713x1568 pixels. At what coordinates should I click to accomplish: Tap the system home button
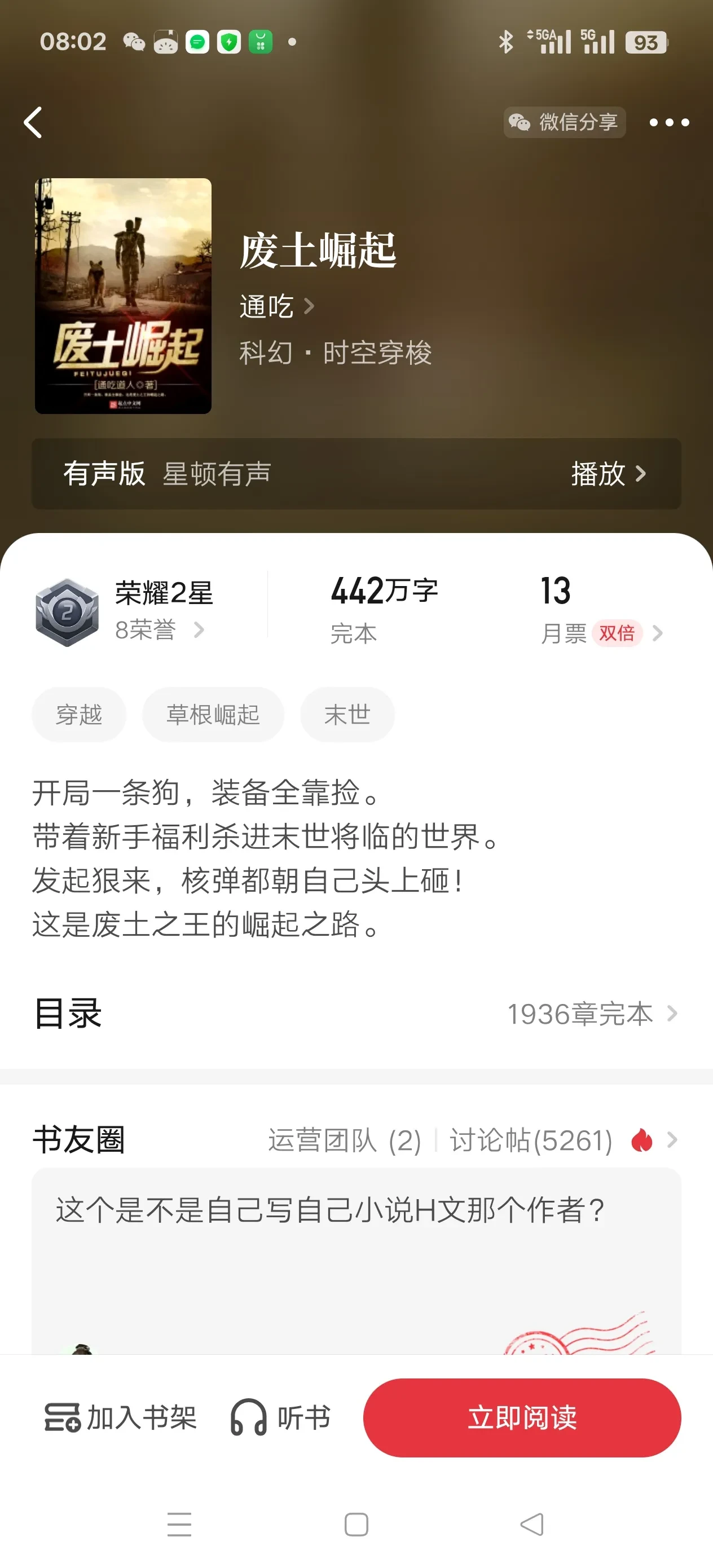pyautogui.click(x=356, y=1525)
